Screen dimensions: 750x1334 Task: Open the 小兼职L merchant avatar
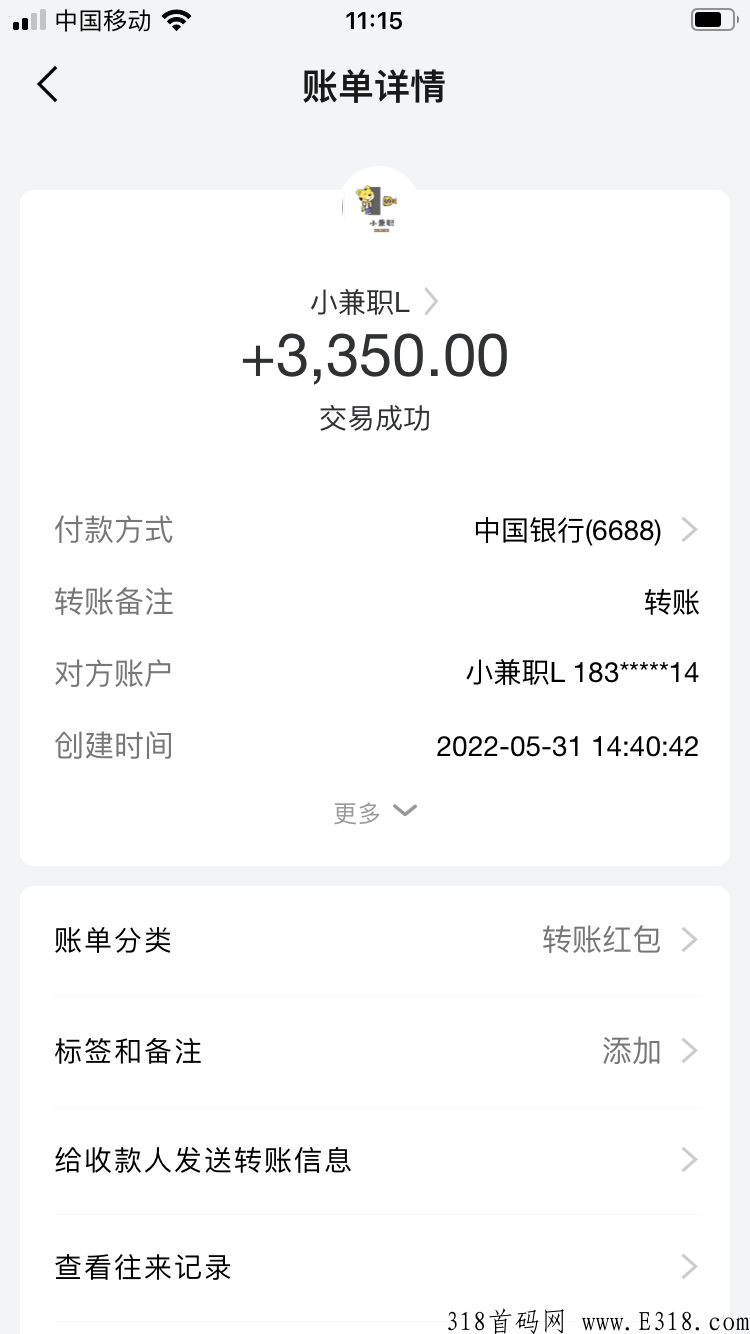pos(375,207)
